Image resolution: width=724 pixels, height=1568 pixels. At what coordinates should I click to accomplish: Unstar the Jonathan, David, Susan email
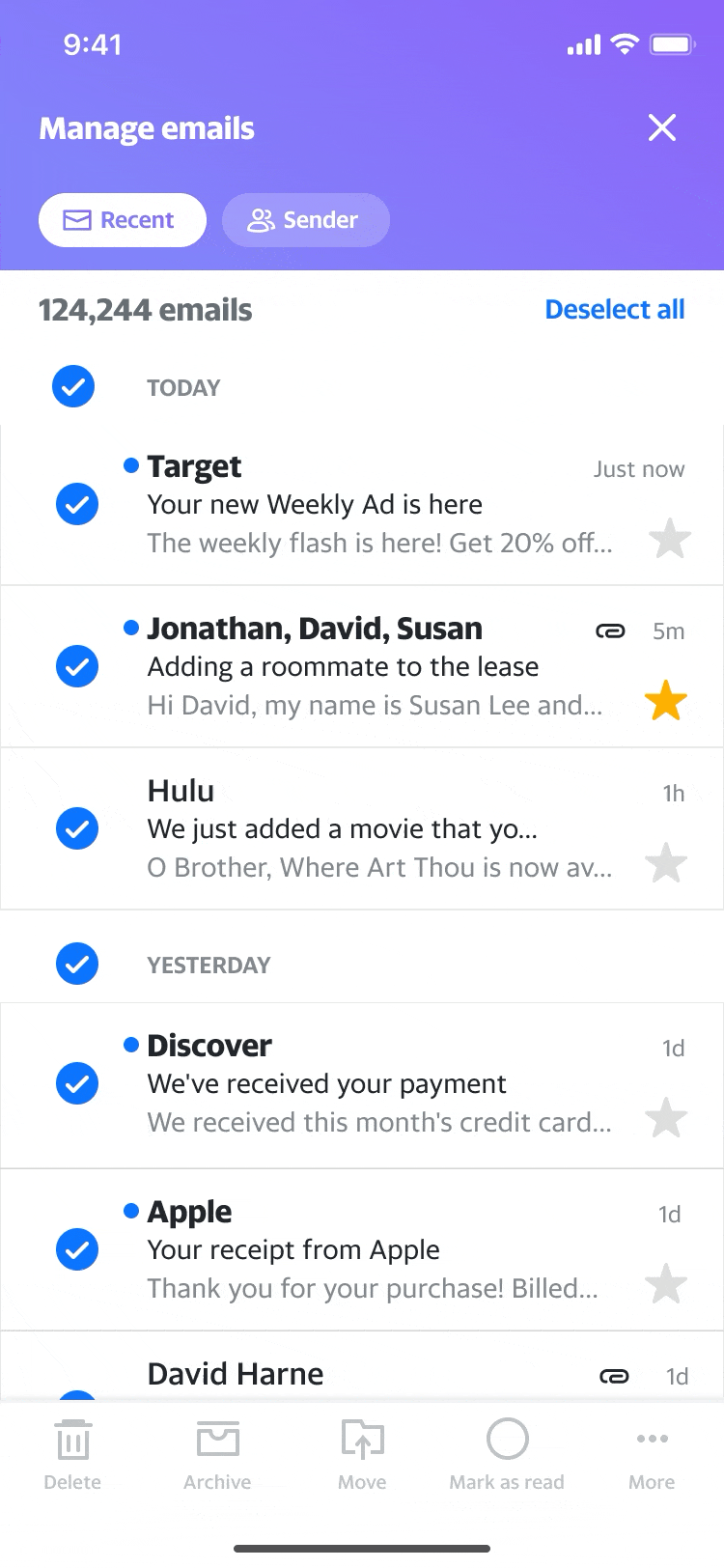pos(666,701)
